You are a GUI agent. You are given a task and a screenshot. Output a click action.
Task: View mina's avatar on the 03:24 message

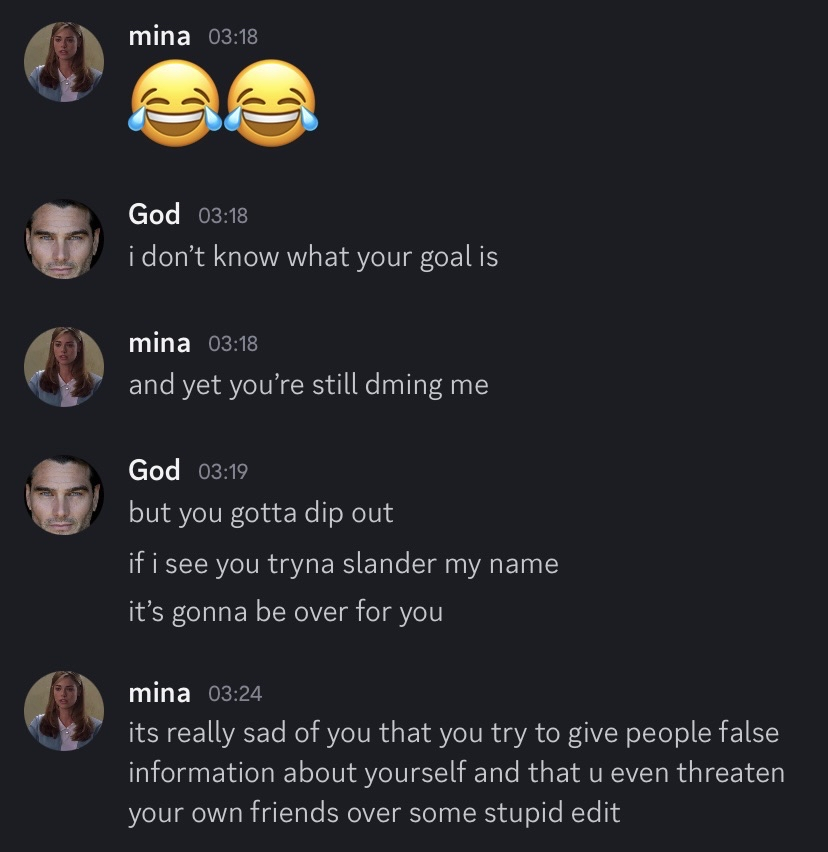click(x=64, y=711)
